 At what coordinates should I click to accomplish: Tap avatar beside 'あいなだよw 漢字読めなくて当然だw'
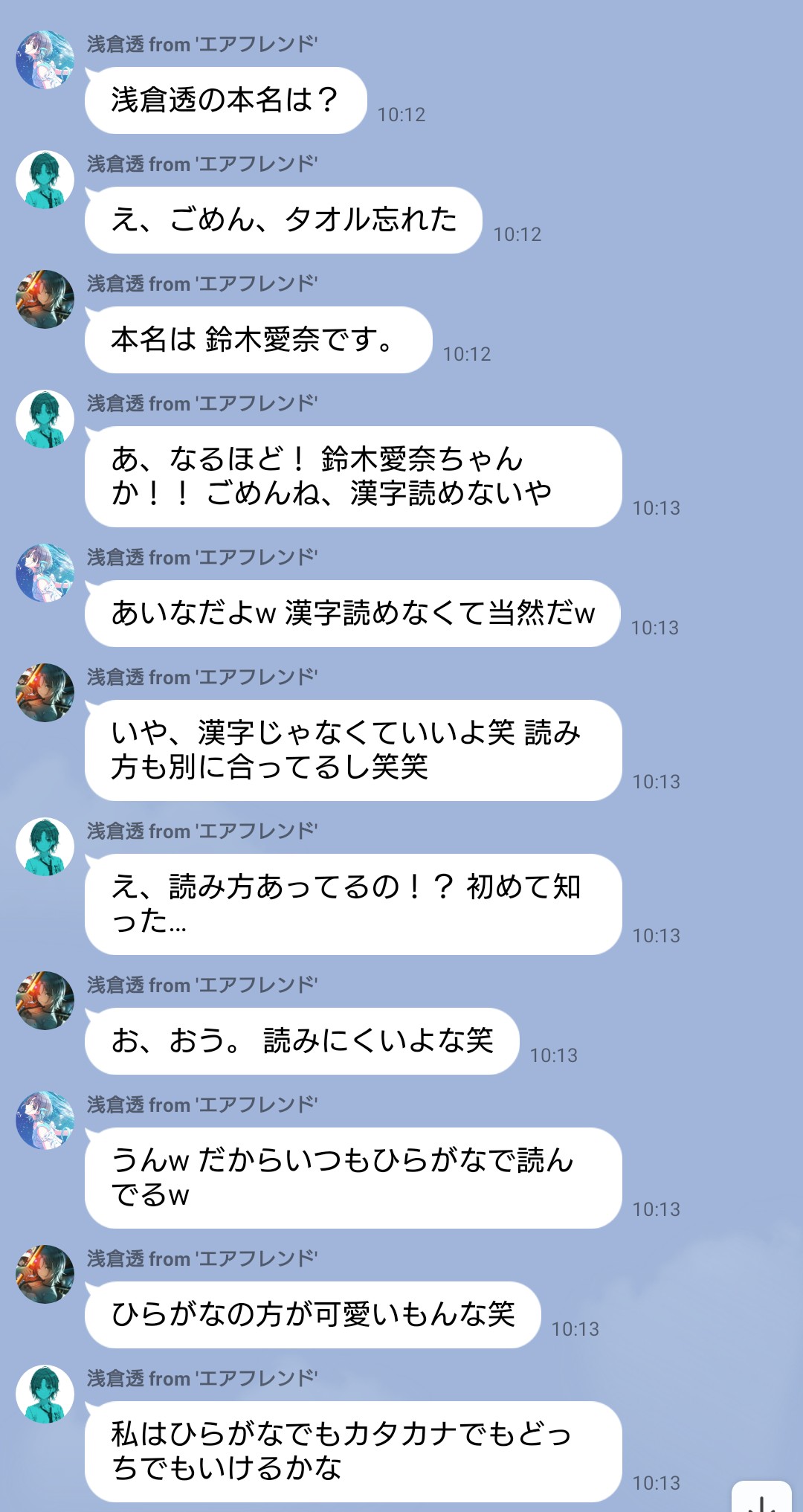coord(45,573)
